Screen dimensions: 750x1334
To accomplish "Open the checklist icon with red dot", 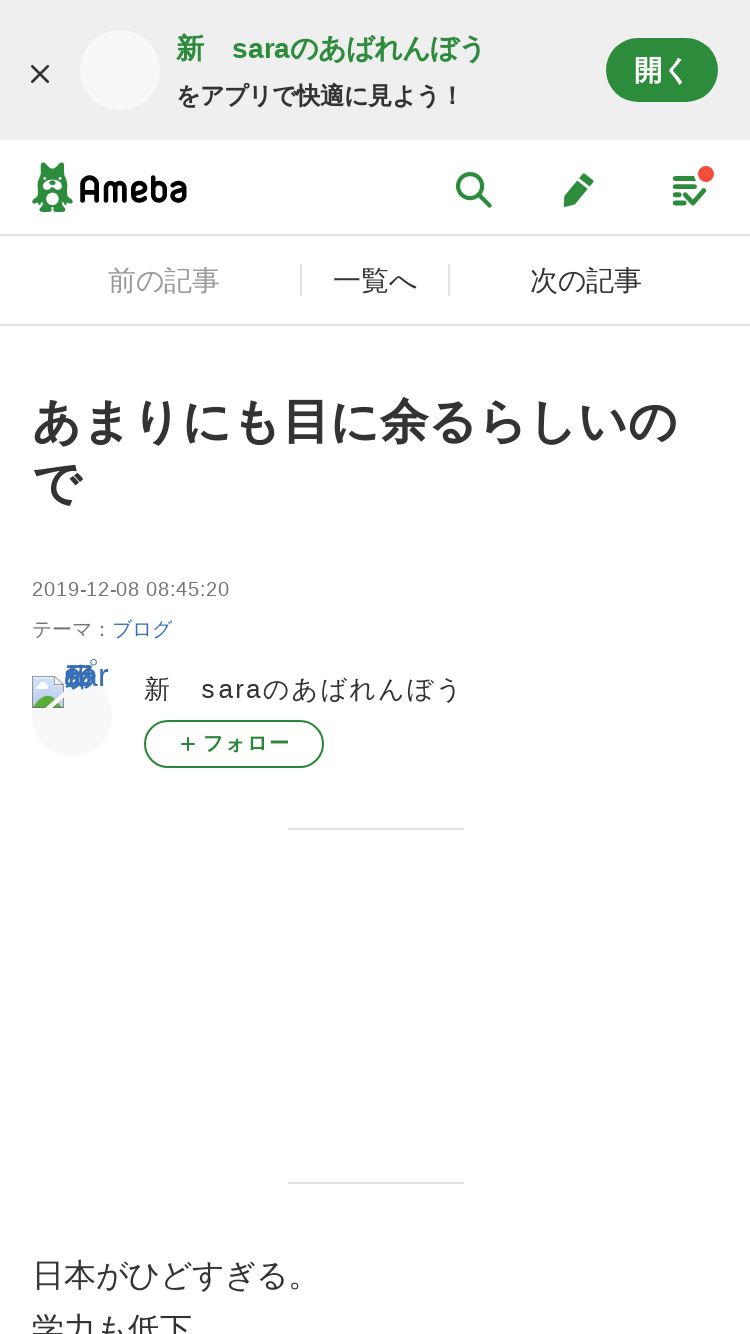I will point(688,189).
